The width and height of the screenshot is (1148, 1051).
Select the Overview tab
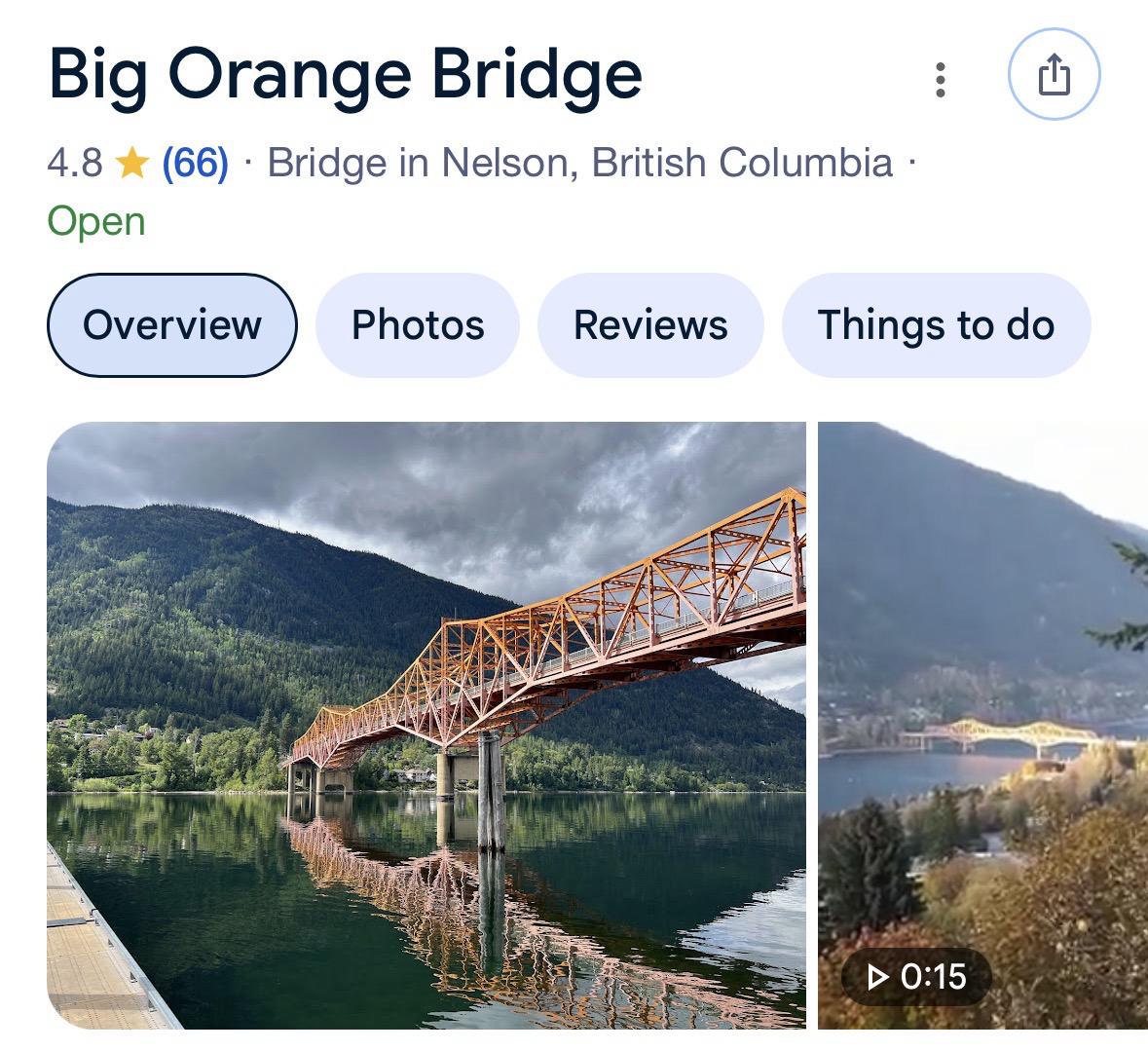pyautogui.click(x=172, y=325)
